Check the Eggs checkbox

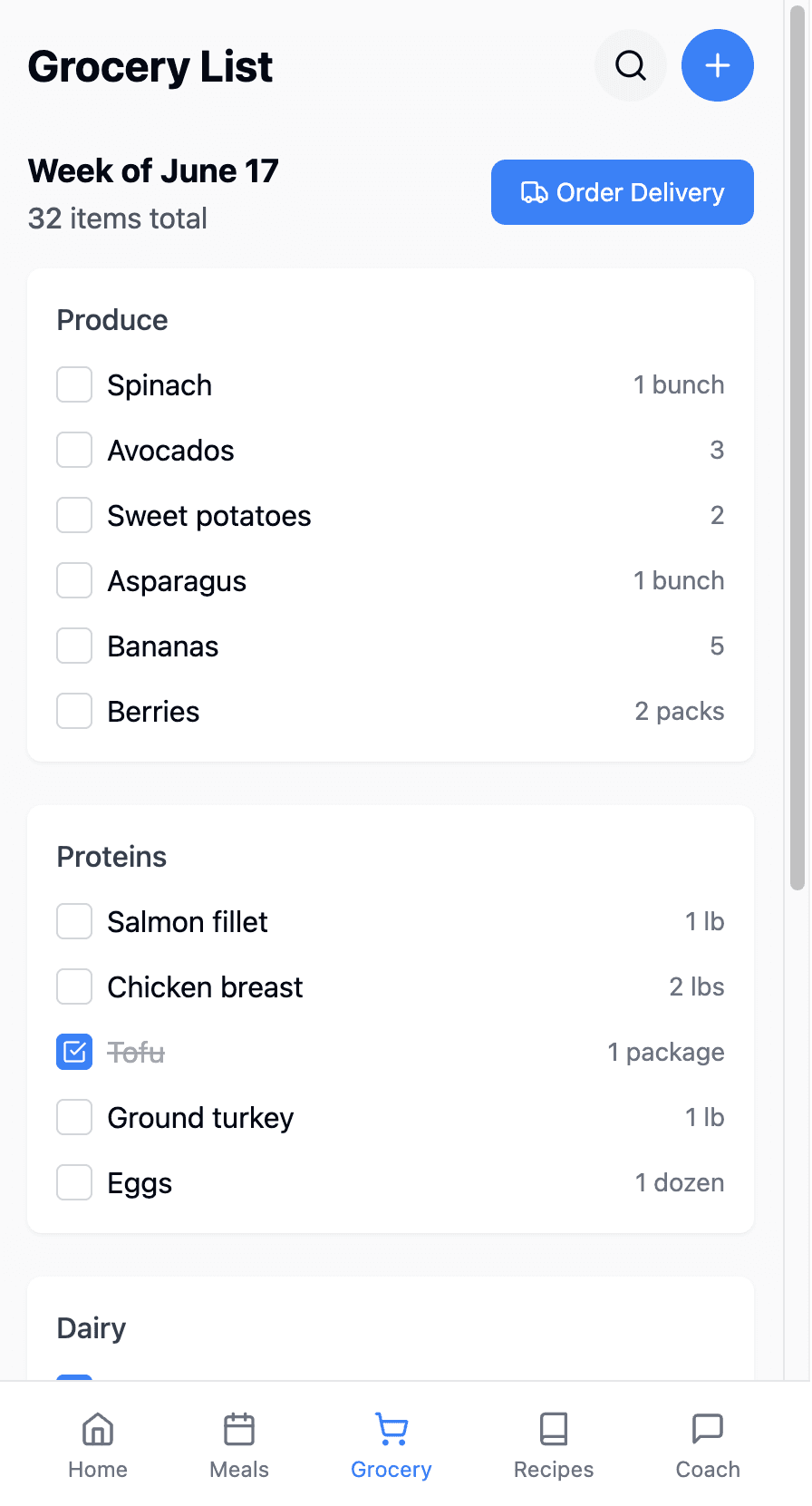tap(73, 1182)
